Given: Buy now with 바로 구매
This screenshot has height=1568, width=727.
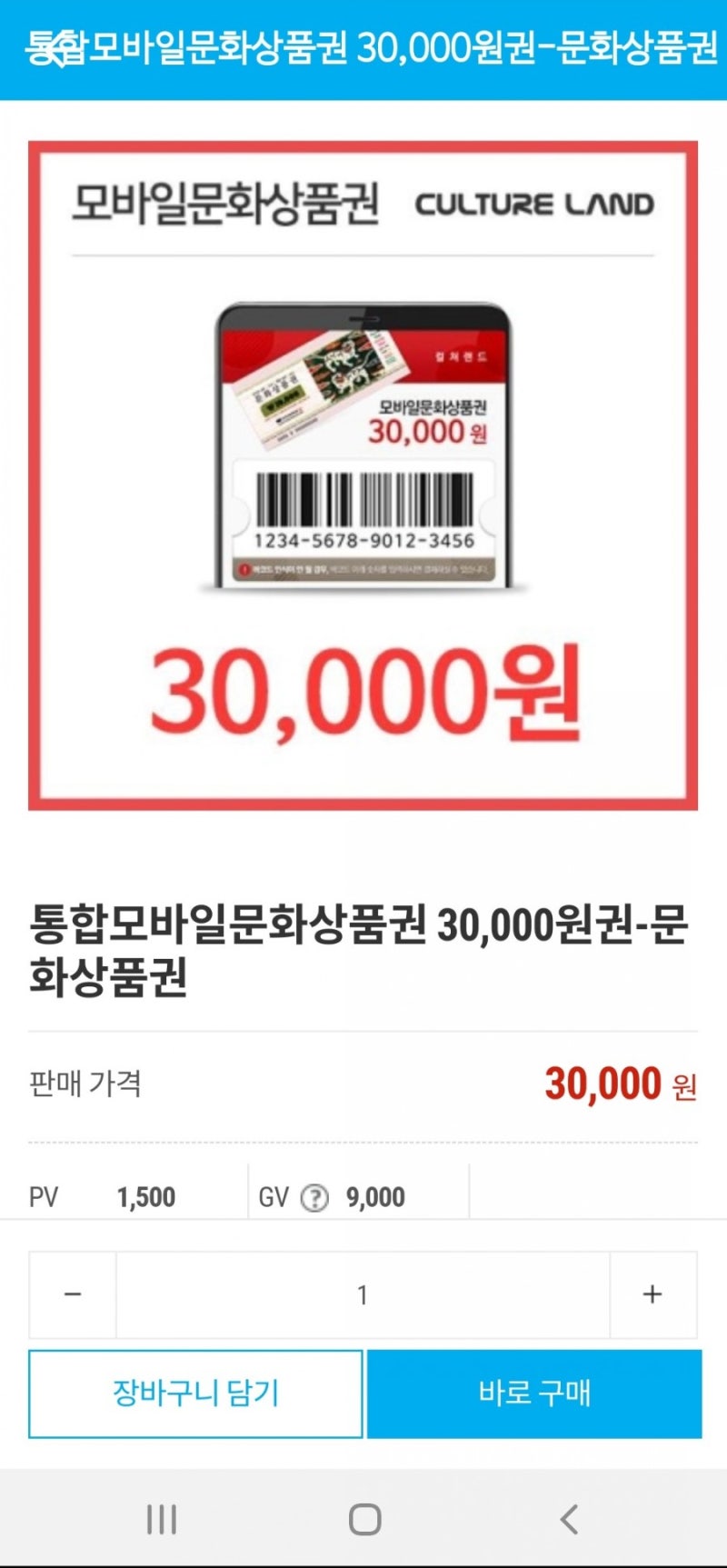Looking at the screenshot, I should pyautogui.click(x=534, y=1393).
